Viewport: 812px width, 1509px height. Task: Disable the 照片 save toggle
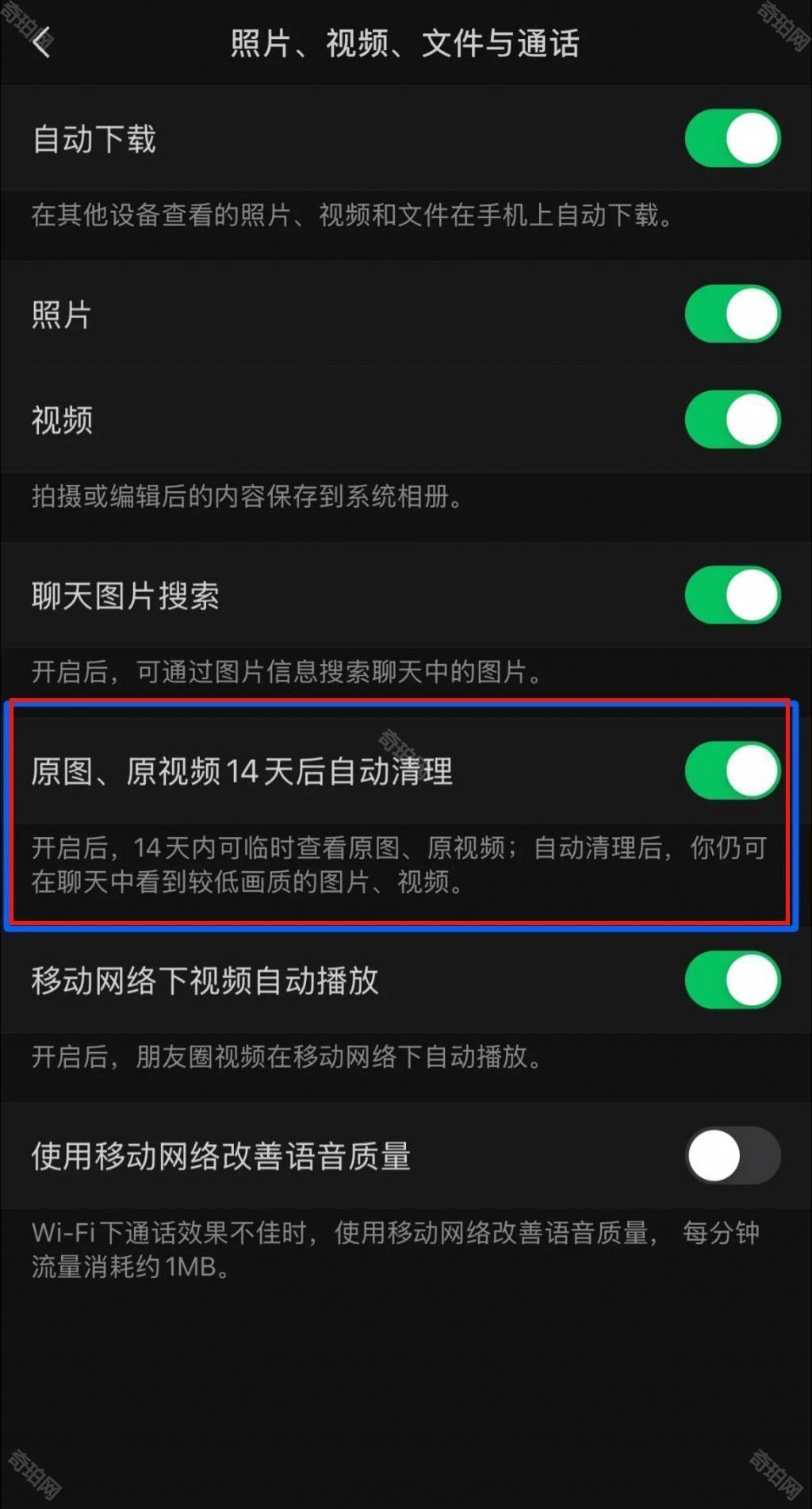733,314
